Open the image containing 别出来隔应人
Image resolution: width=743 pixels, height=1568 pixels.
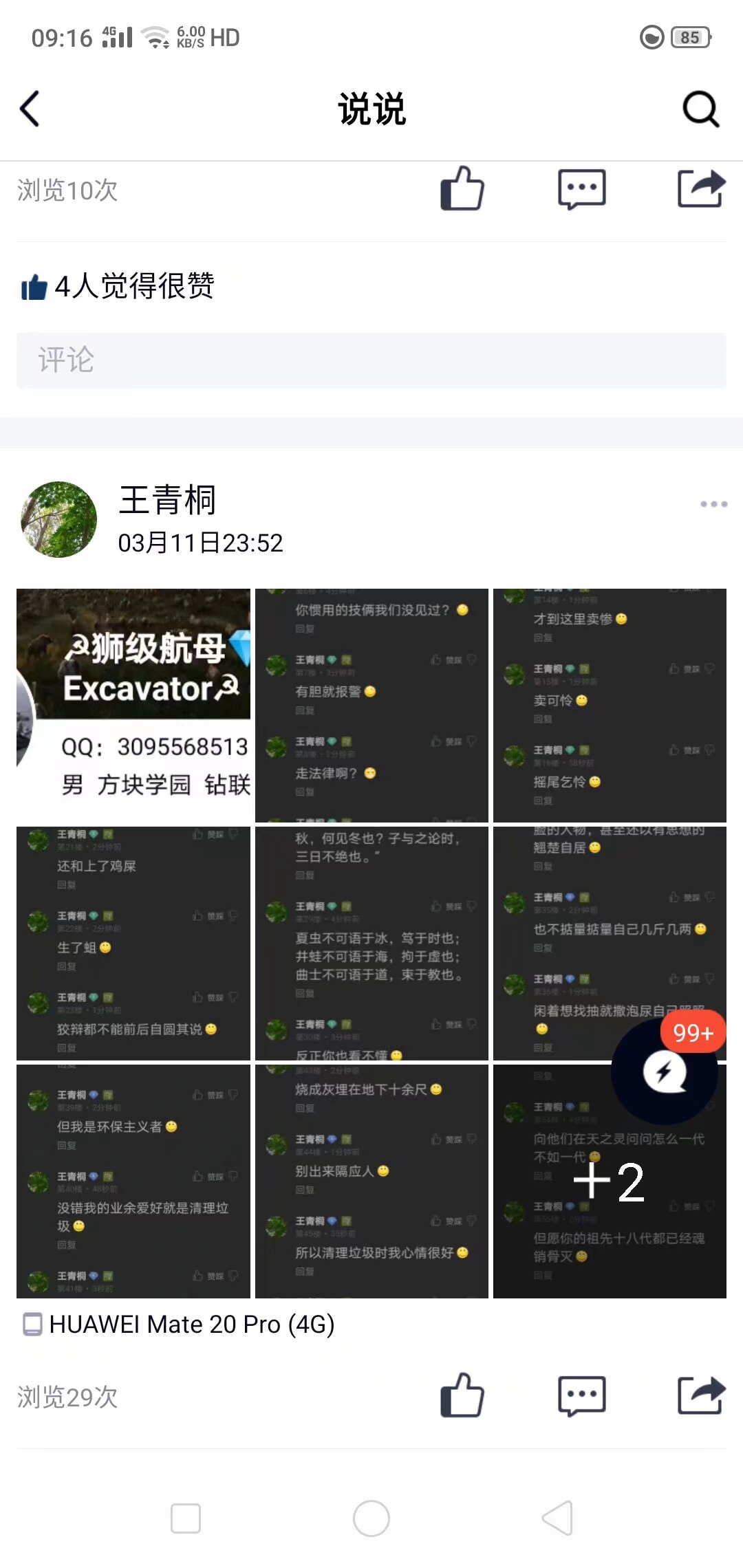pos(371,1181)
